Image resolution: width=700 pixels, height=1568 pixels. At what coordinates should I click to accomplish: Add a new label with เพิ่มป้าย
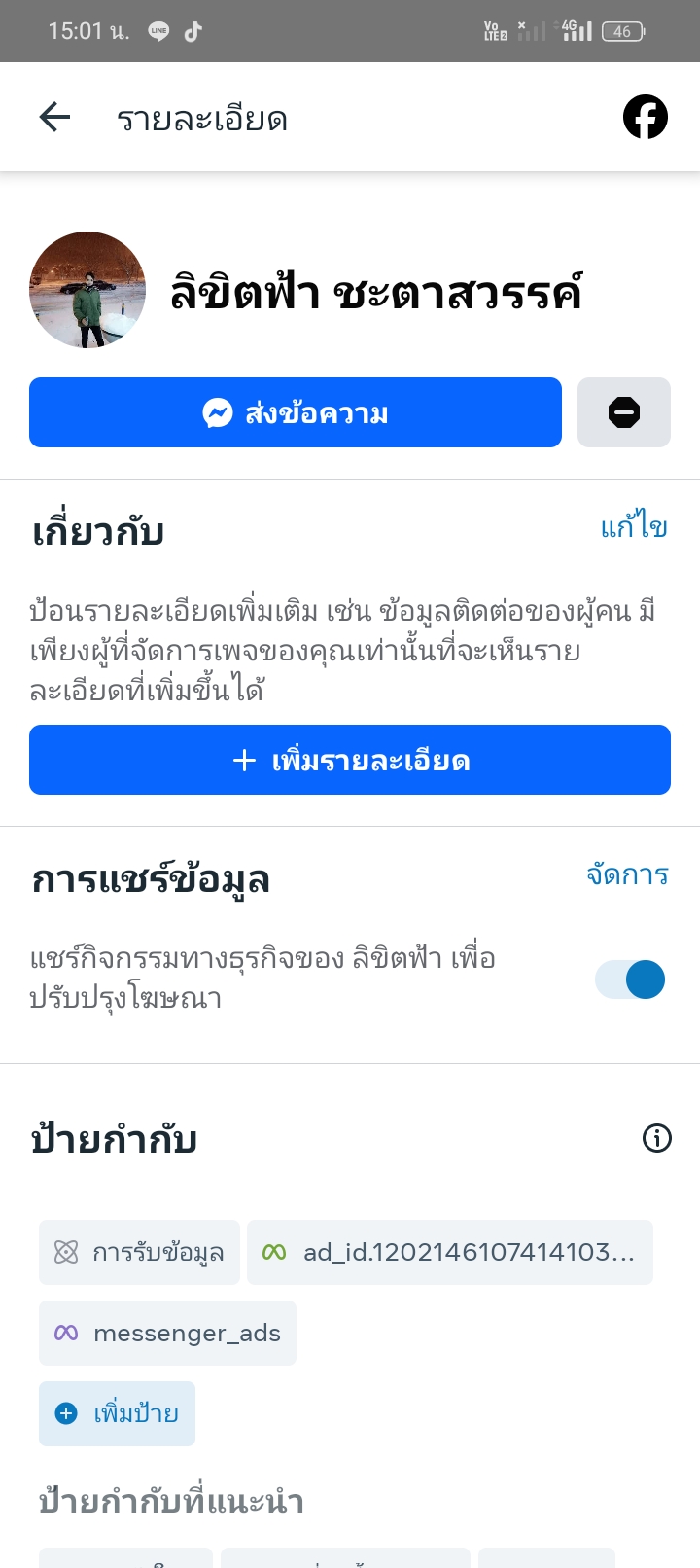point(118,1413)
